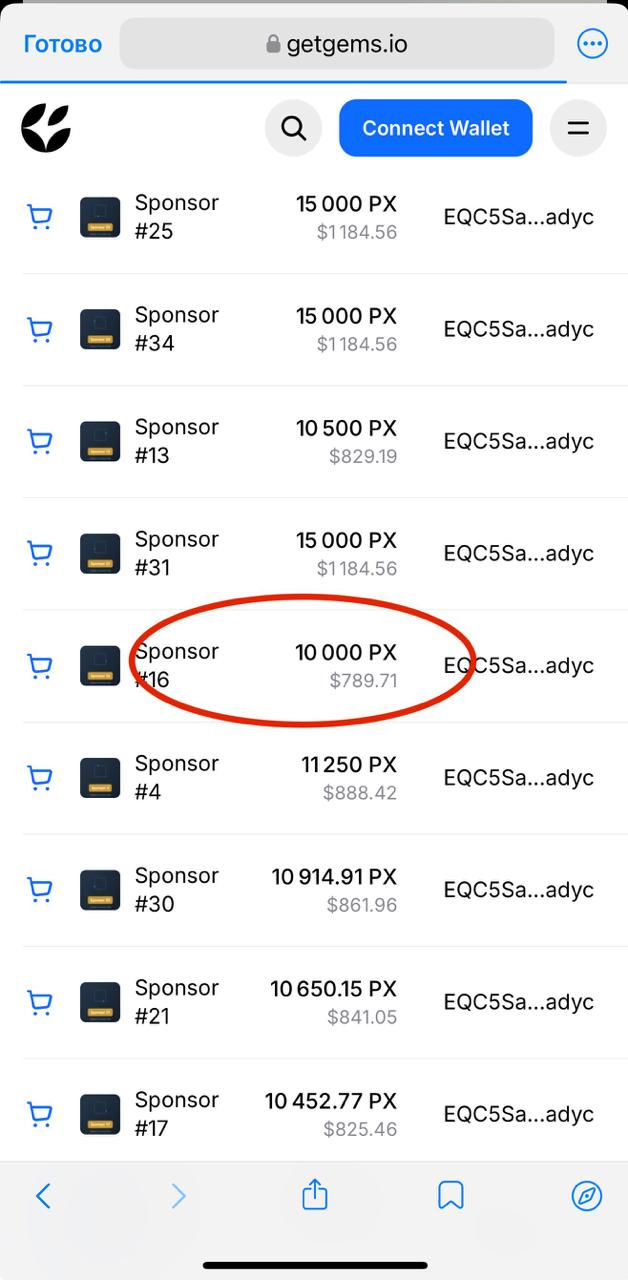The image size is (628, 1280).
Task: Go back to the previous page
Action: pos(43,1195)
